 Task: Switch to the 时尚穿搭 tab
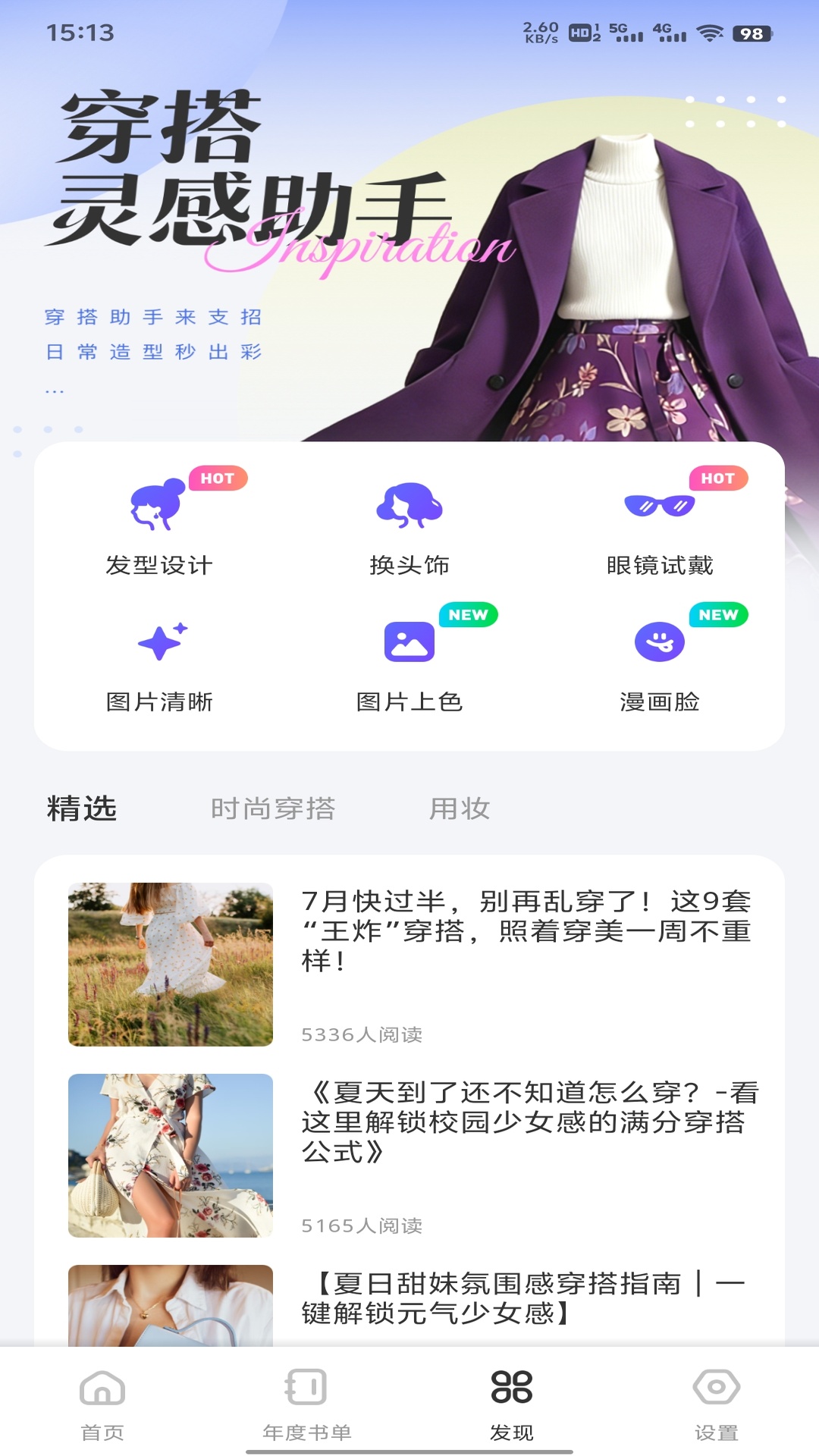click(x=276, y=810)
